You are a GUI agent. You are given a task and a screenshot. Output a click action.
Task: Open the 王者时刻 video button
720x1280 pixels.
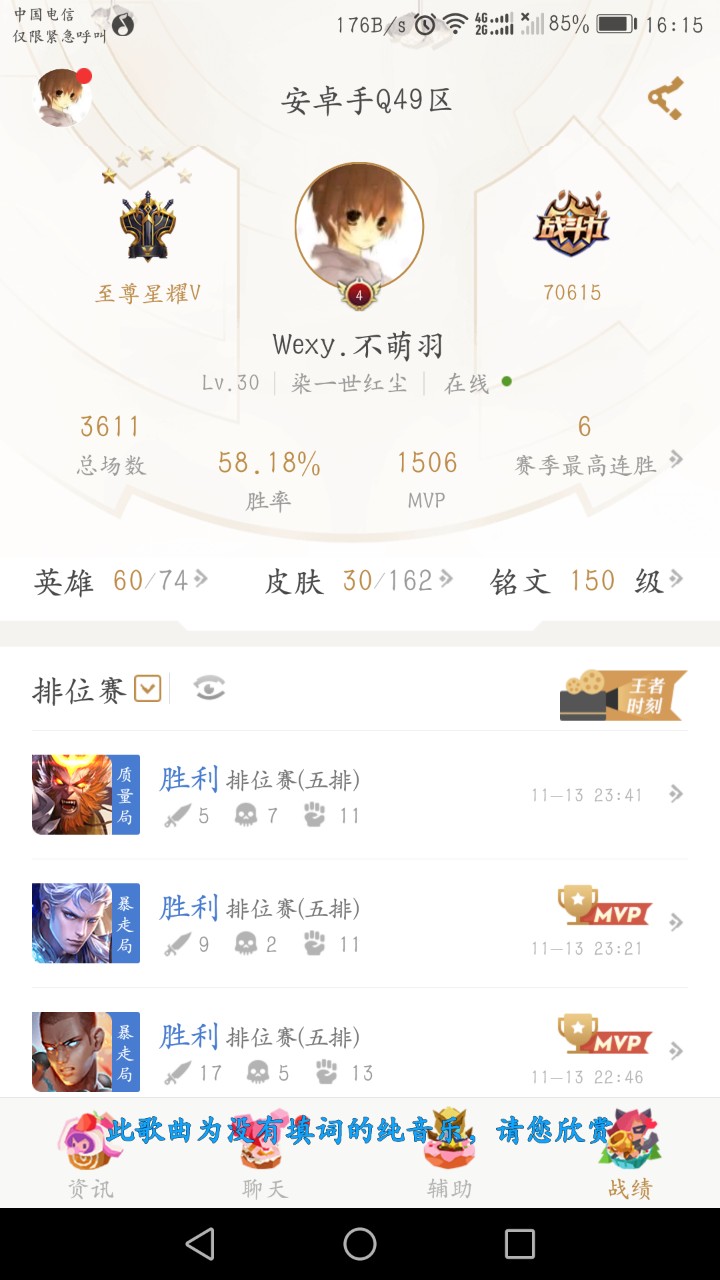[x=623, y=695]
